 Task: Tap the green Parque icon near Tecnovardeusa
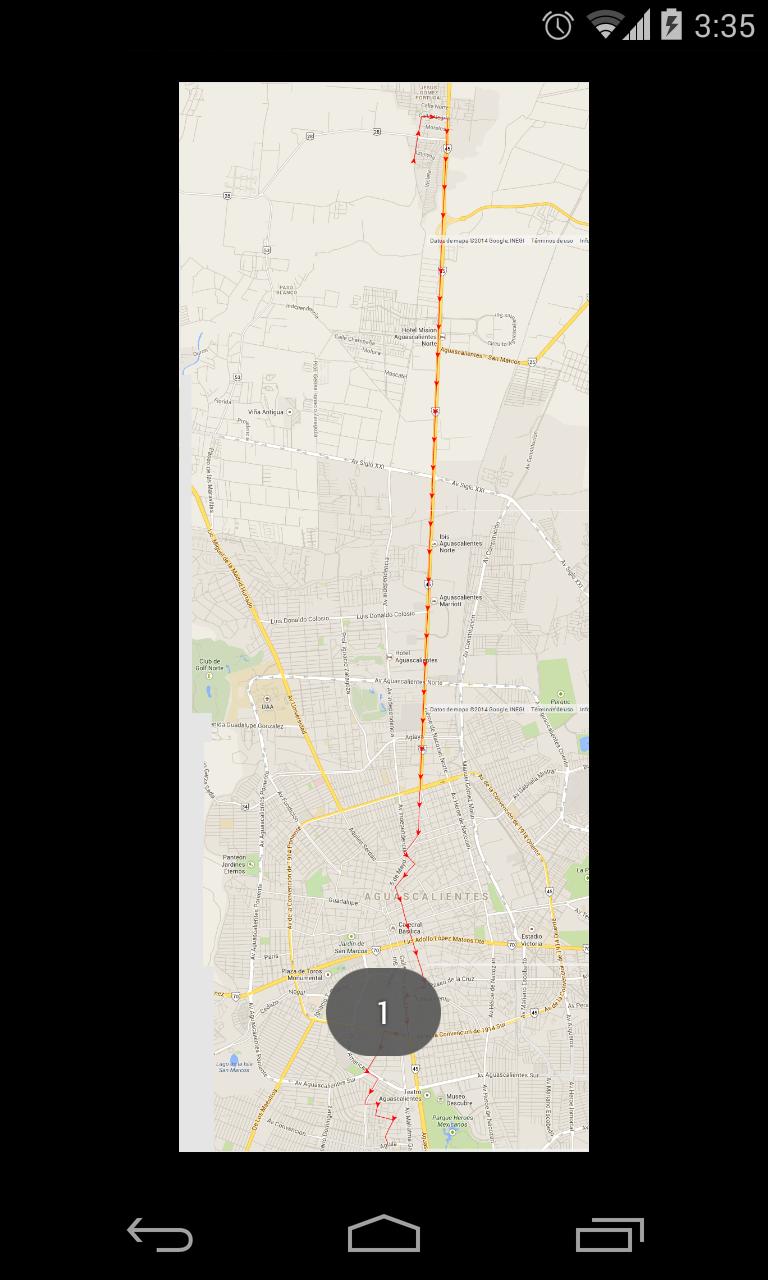click(560, 694)
